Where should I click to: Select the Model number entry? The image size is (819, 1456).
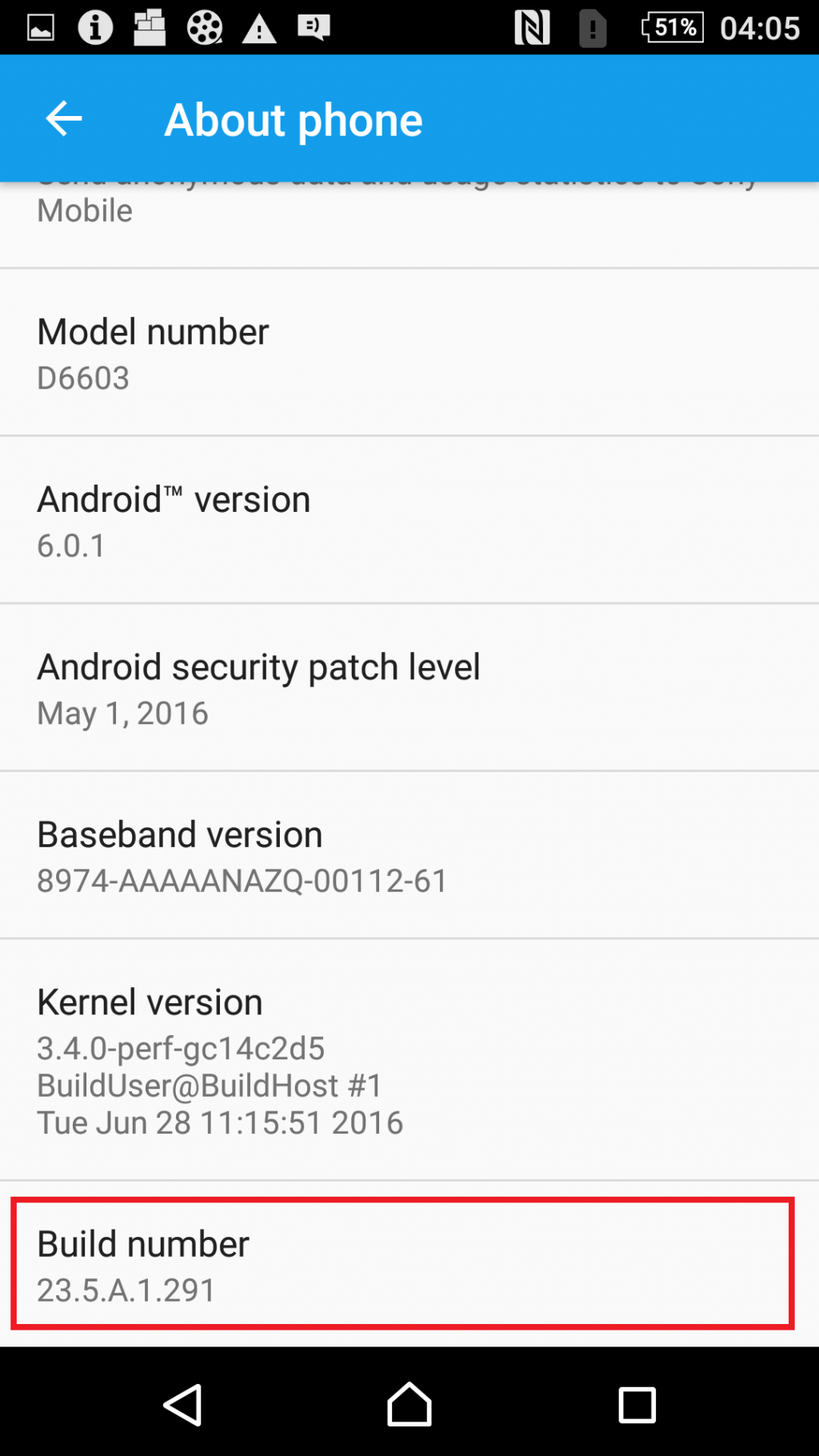(409, 353)
